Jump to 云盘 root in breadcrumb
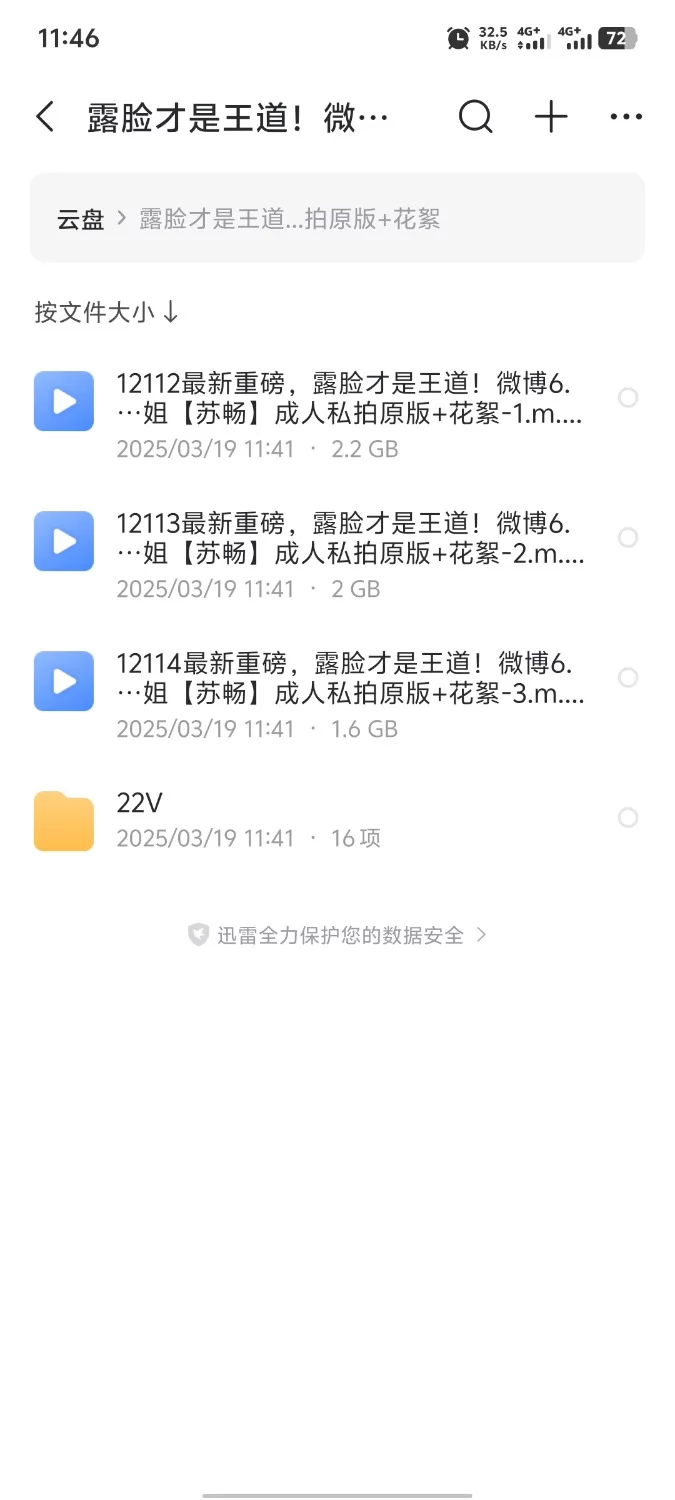 click(x=80, y=219)
